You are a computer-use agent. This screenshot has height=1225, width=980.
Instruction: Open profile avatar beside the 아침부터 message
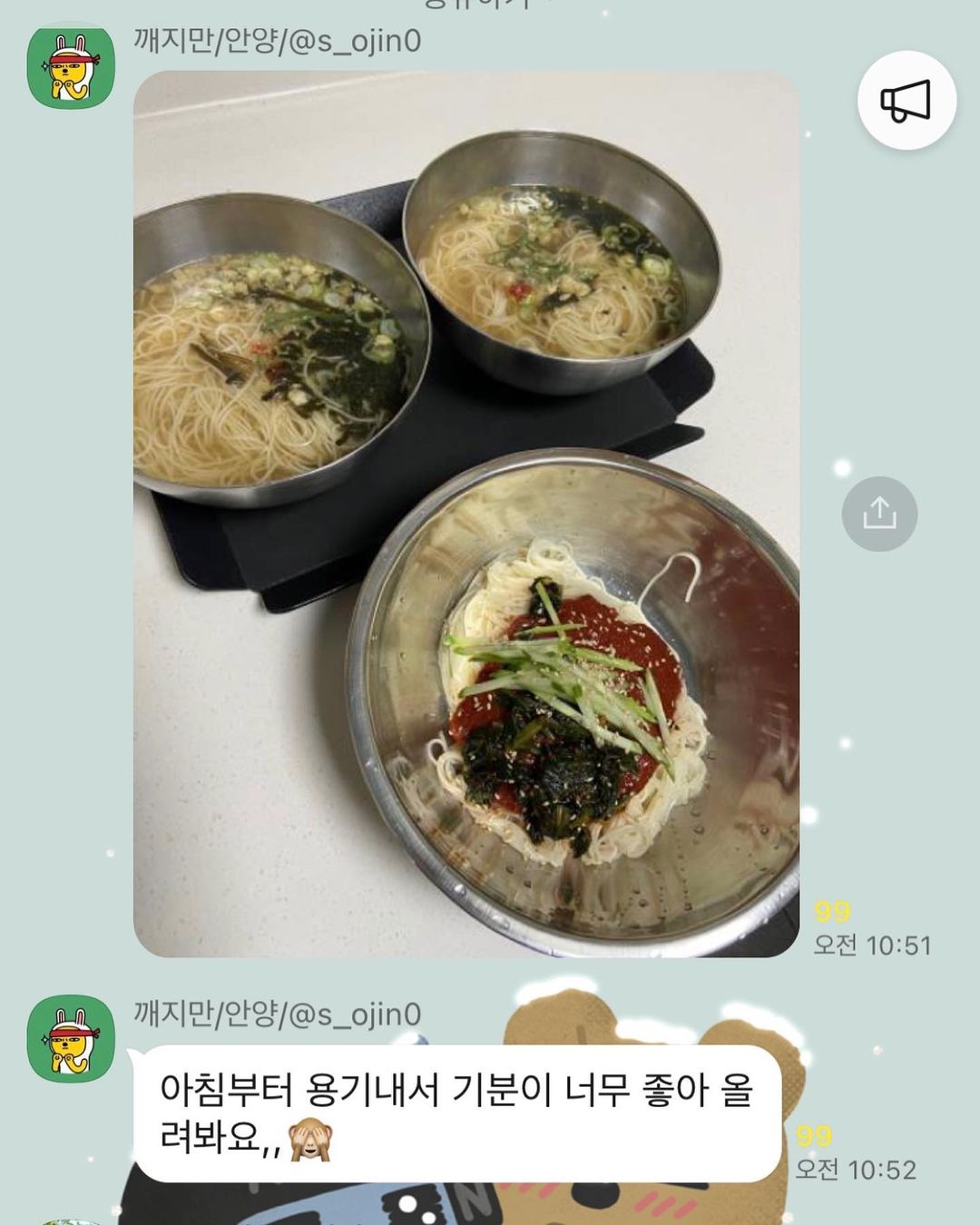click(71, 1039)
